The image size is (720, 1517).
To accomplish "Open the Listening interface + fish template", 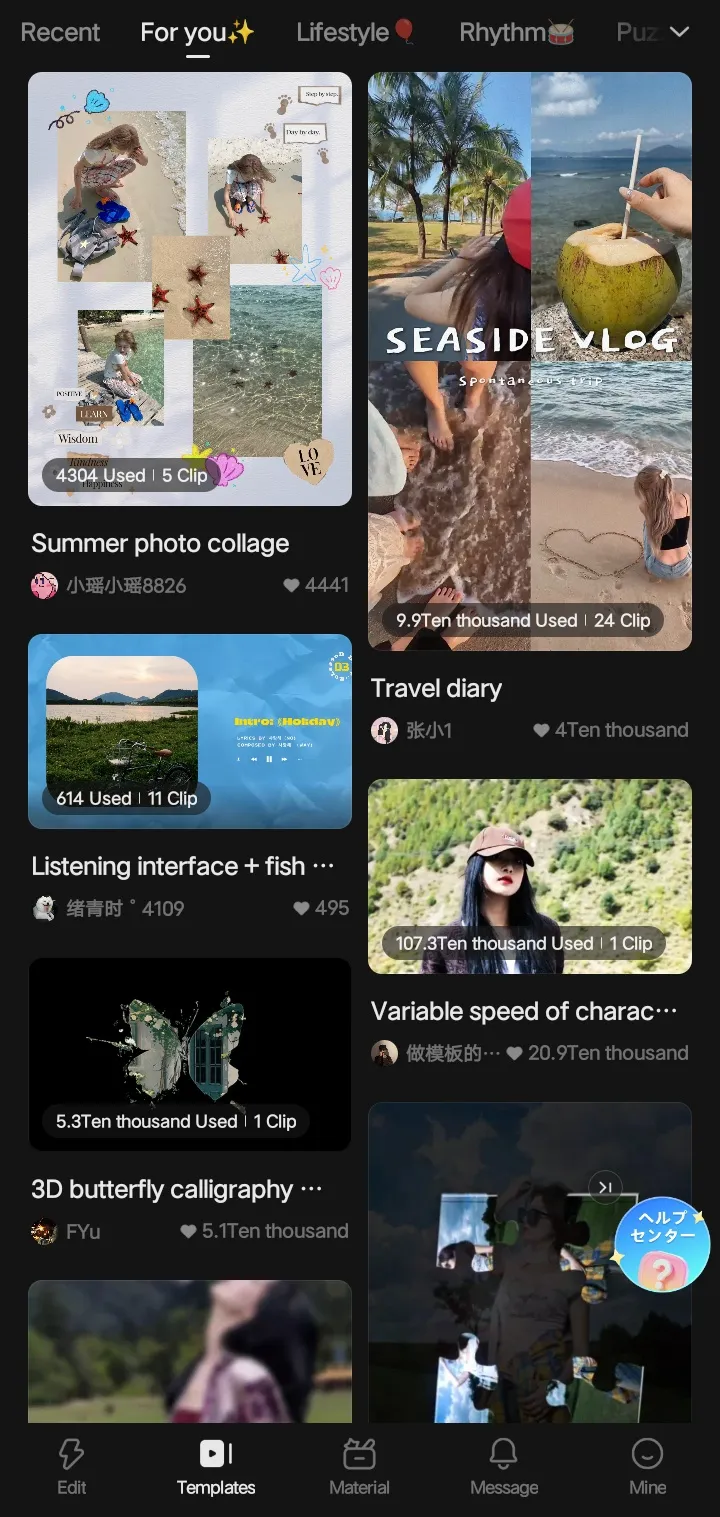I will [x=190, y=731].
